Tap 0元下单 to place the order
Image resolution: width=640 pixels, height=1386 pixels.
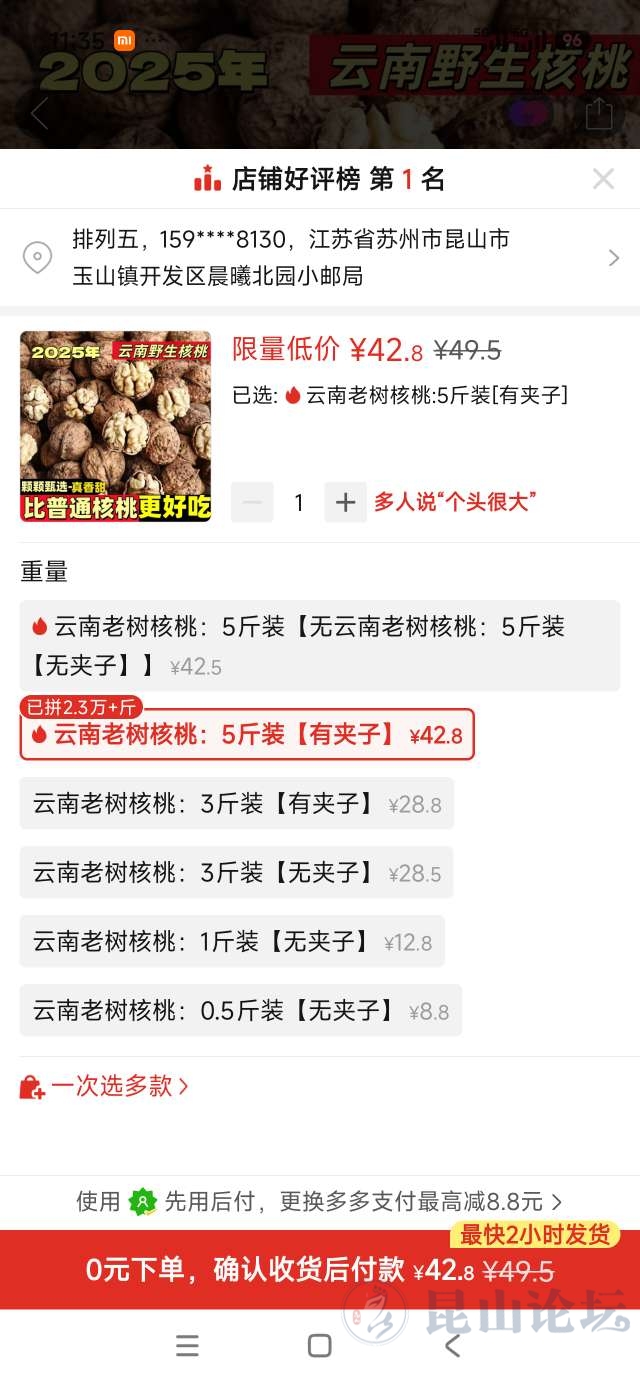tap(320, 1270)
